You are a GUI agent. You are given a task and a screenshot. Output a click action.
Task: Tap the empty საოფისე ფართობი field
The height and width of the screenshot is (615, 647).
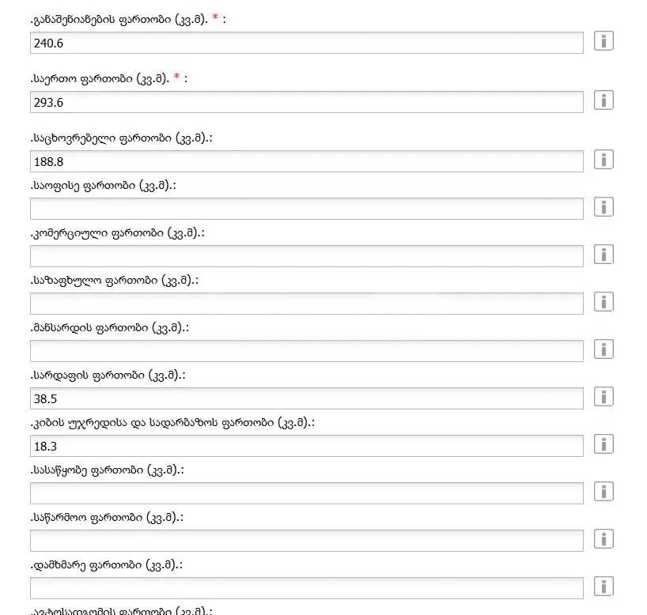306,208
